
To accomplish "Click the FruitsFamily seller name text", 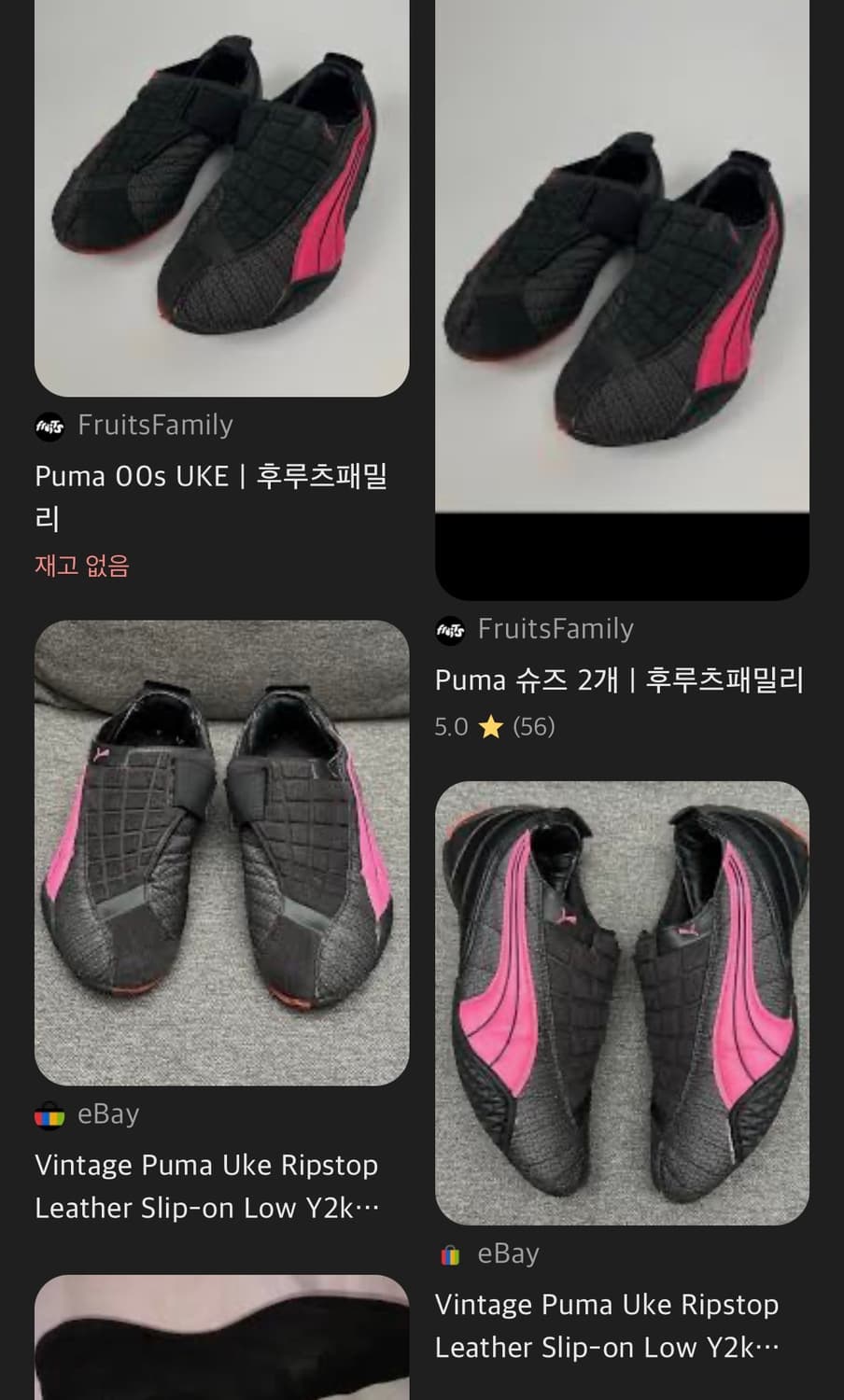I will [156, 424].
